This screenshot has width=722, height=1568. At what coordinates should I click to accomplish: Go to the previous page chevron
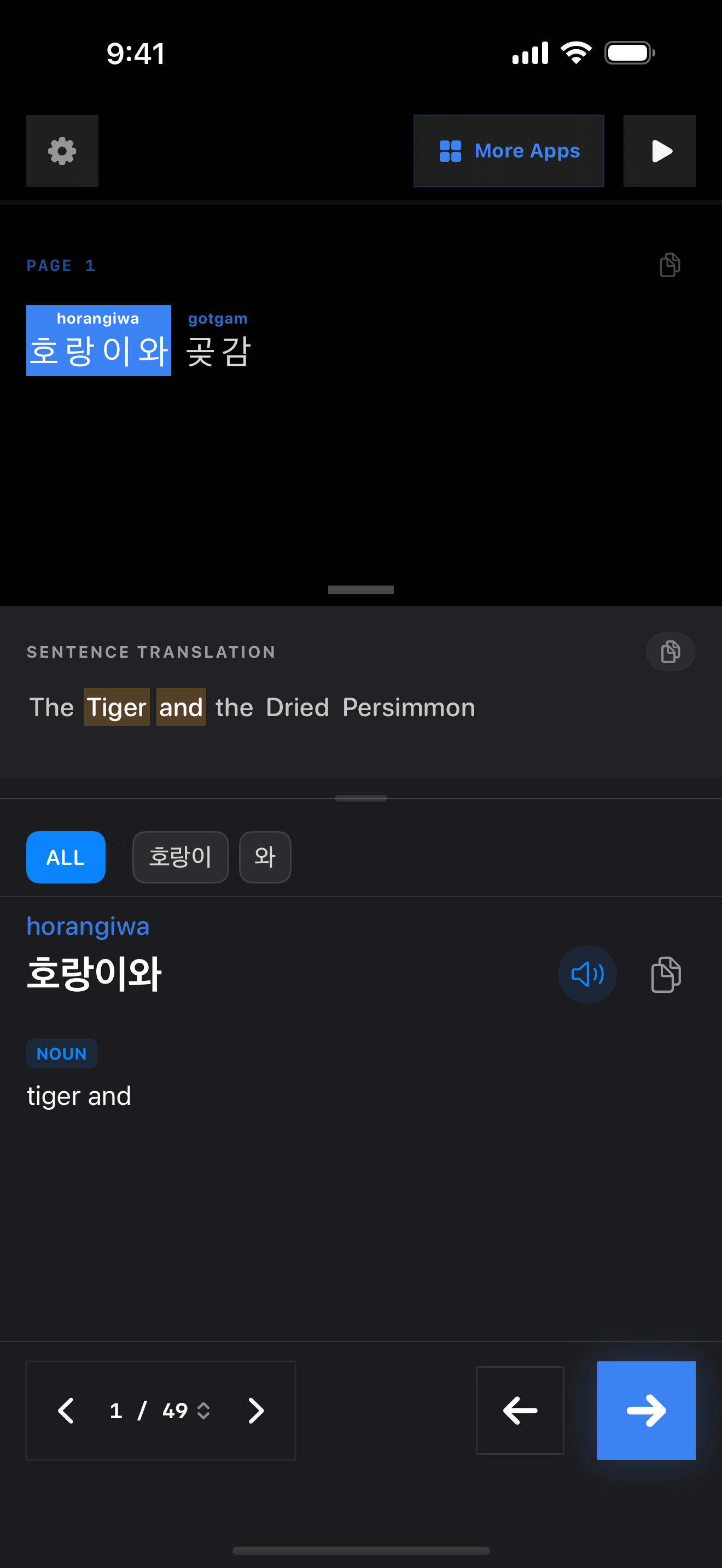tap(66, 1411)
